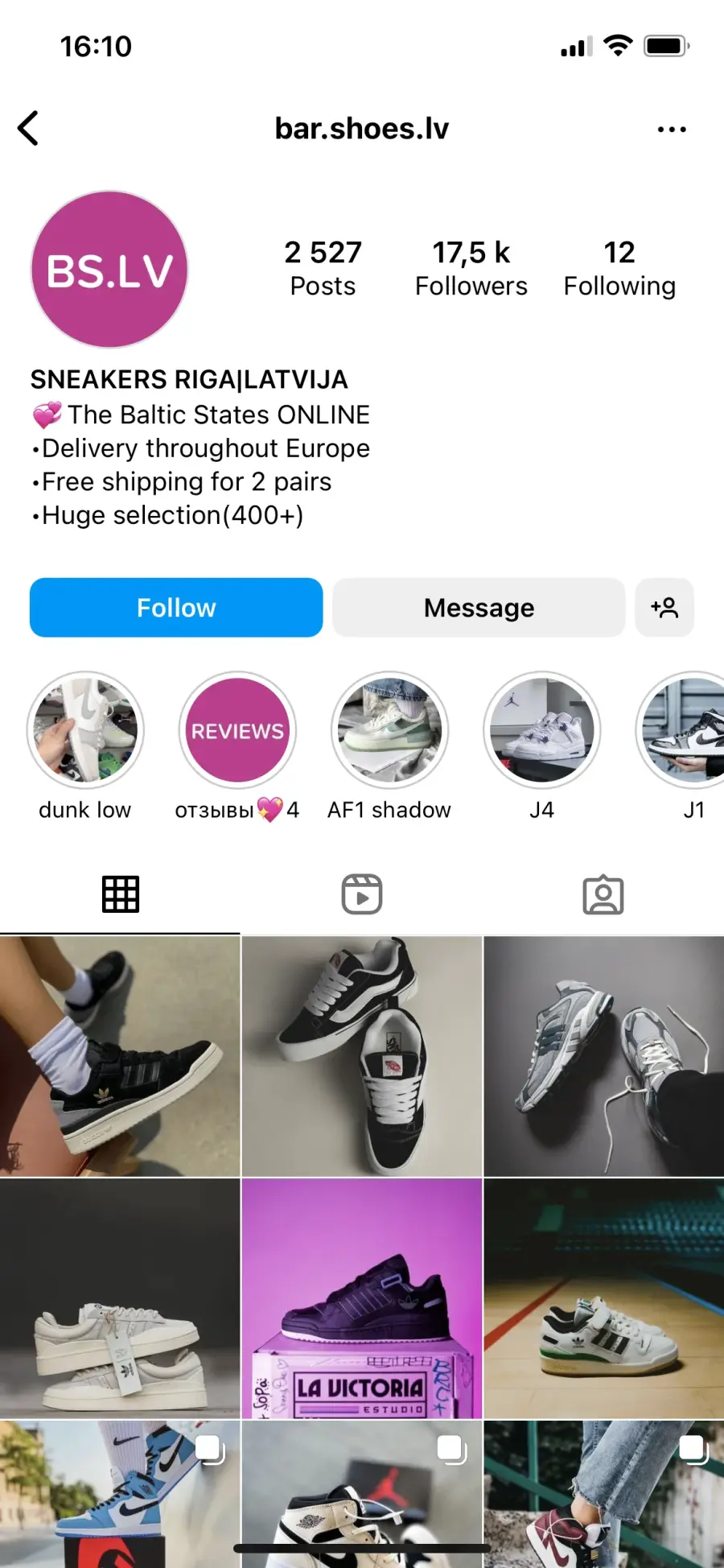
Task: Switch to the Reels tab
Action: pos(362,894)
